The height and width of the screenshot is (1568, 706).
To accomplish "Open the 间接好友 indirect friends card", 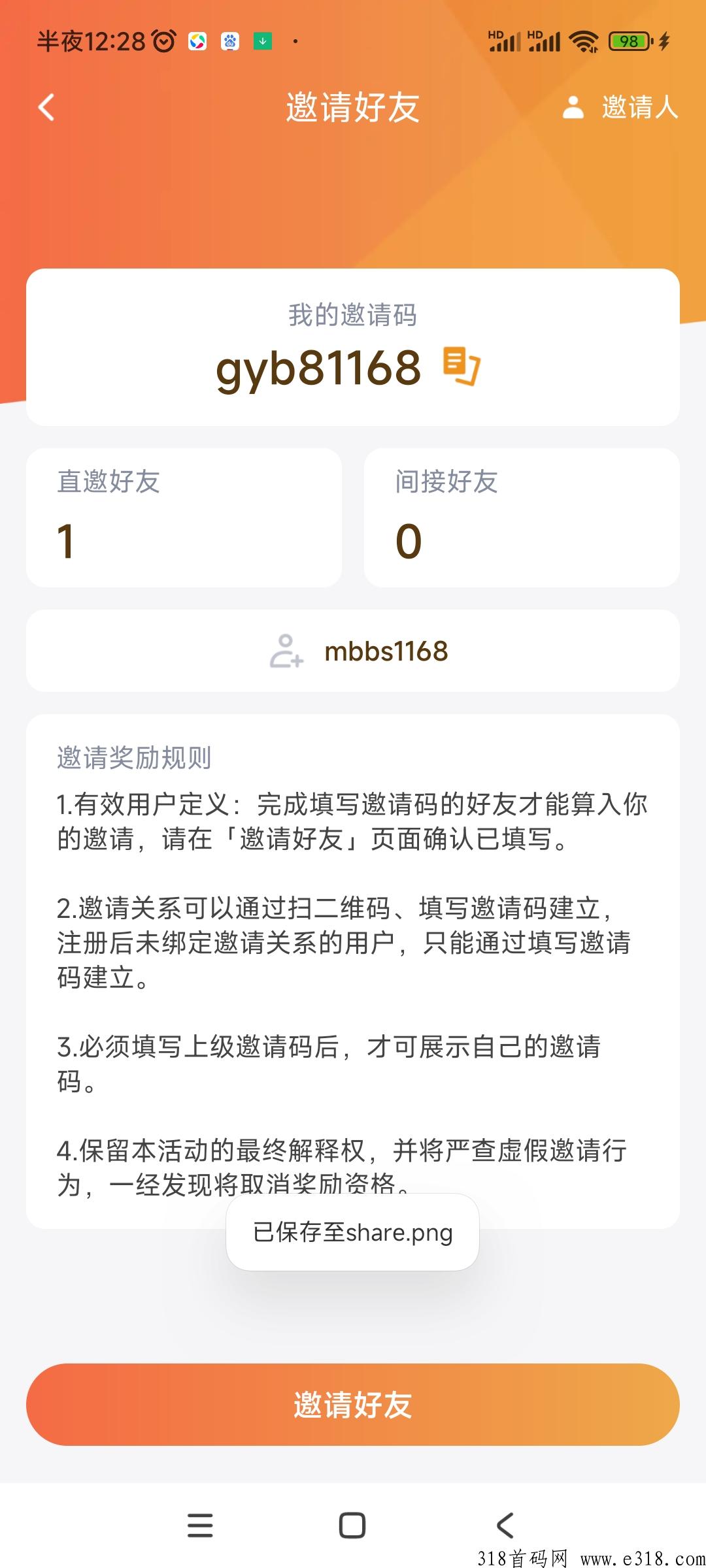I will pos(522,517).
